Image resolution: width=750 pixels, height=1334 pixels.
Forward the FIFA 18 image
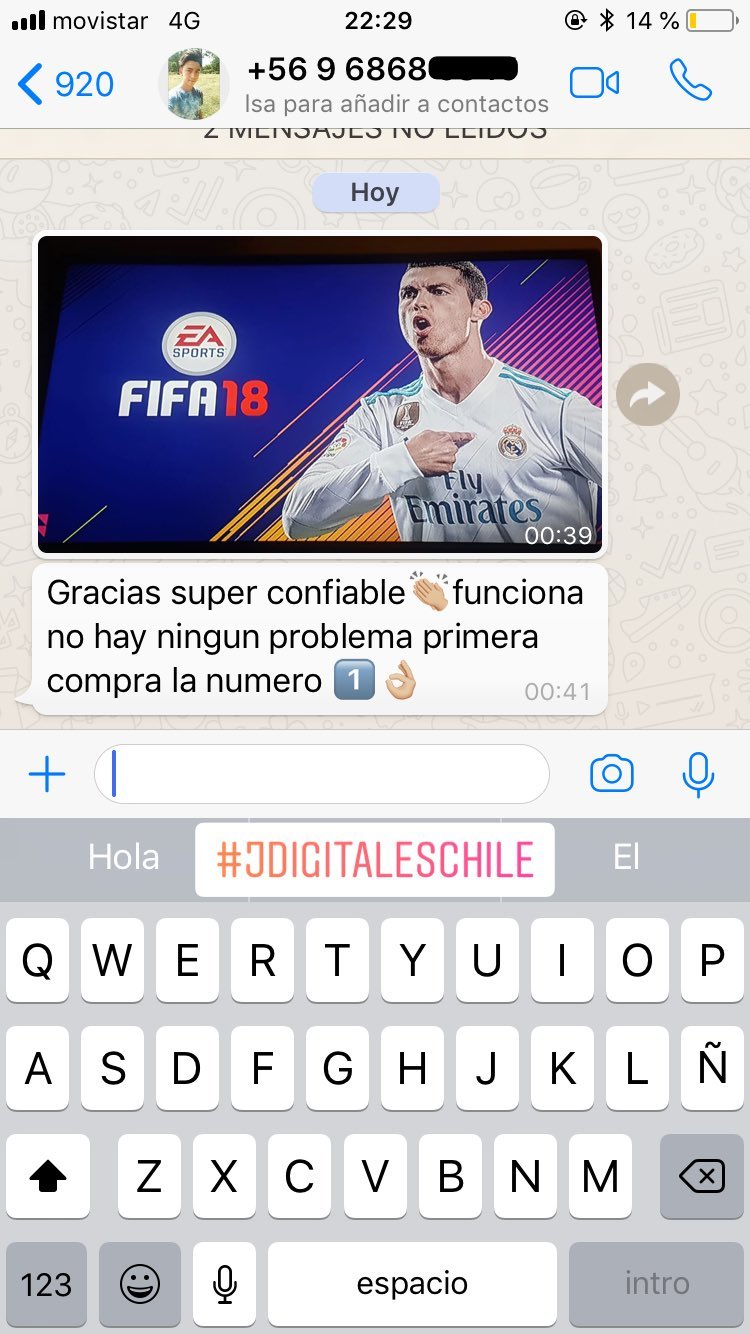click(x=648, y=395)
